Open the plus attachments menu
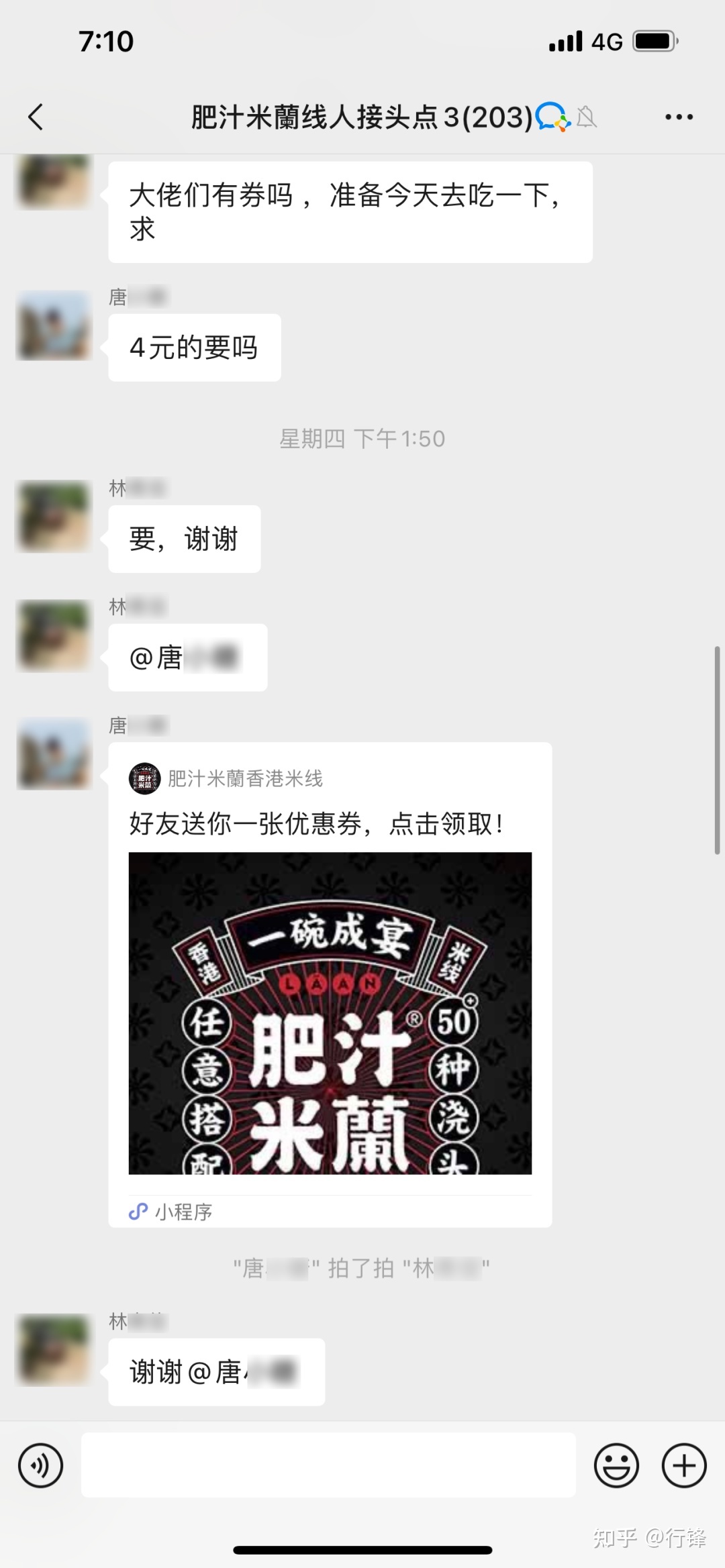Viewport: 725px width, 1568px height. (684, 1466)
